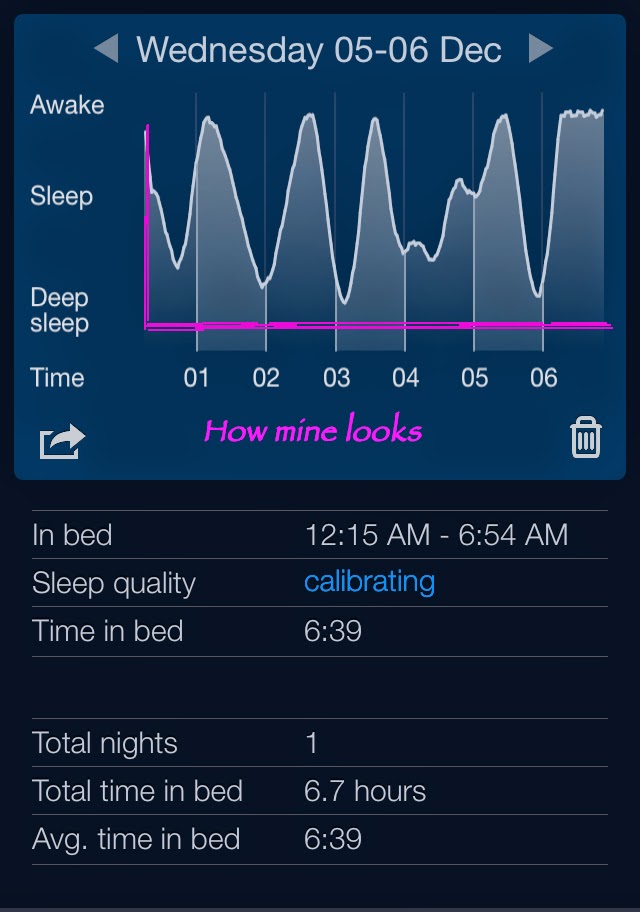Screen dimensions: 640x912
Task: Go to the next night's sleep graph
Action: [541, 48]
